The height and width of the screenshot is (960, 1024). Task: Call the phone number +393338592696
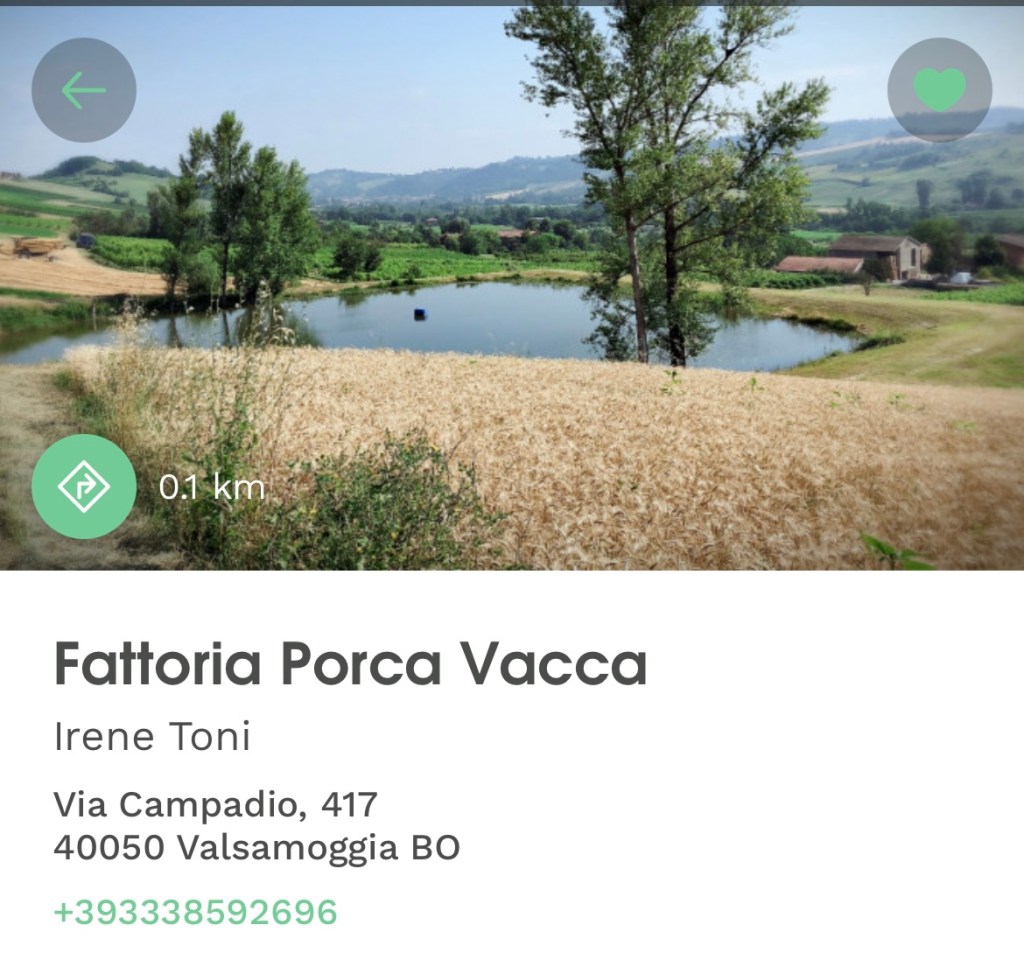click(196, 913)
